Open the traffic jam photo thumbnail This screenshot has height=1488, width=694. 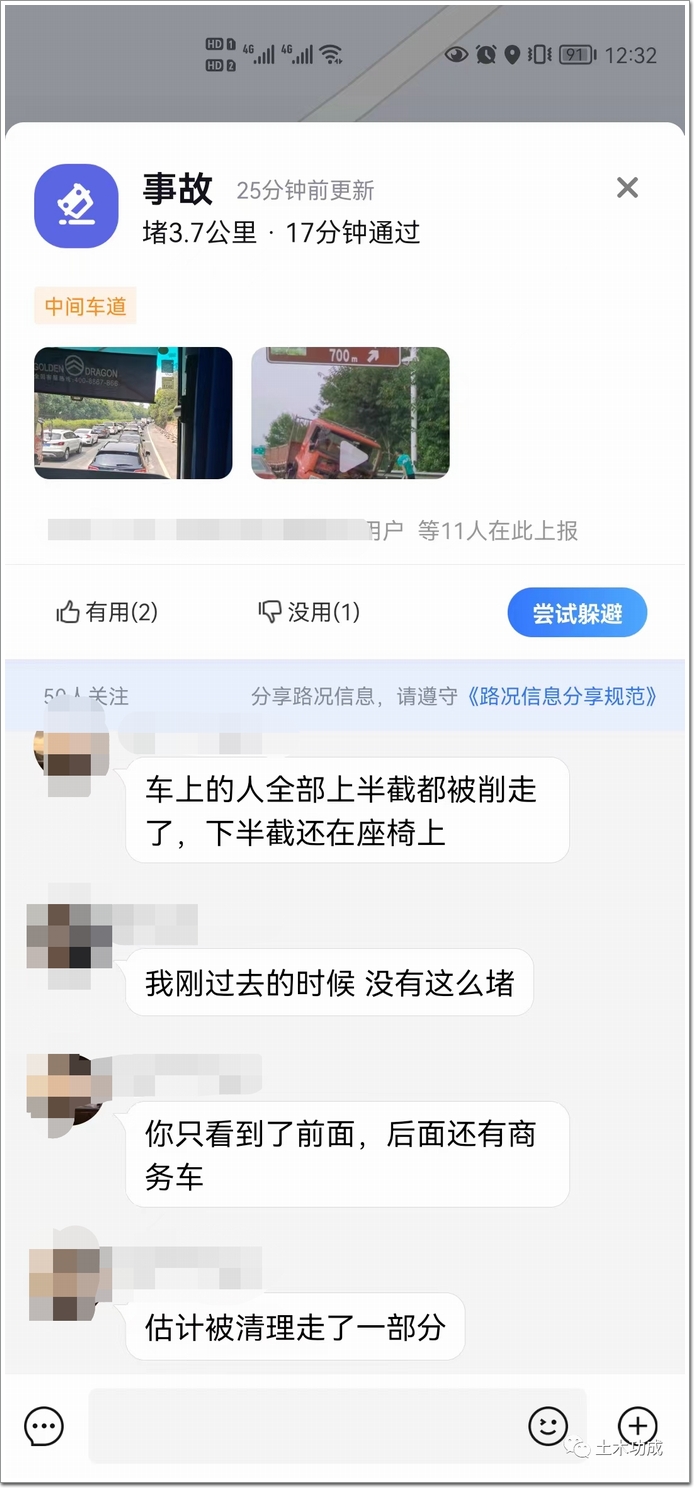pyautogui.click(x=133, y=413)
